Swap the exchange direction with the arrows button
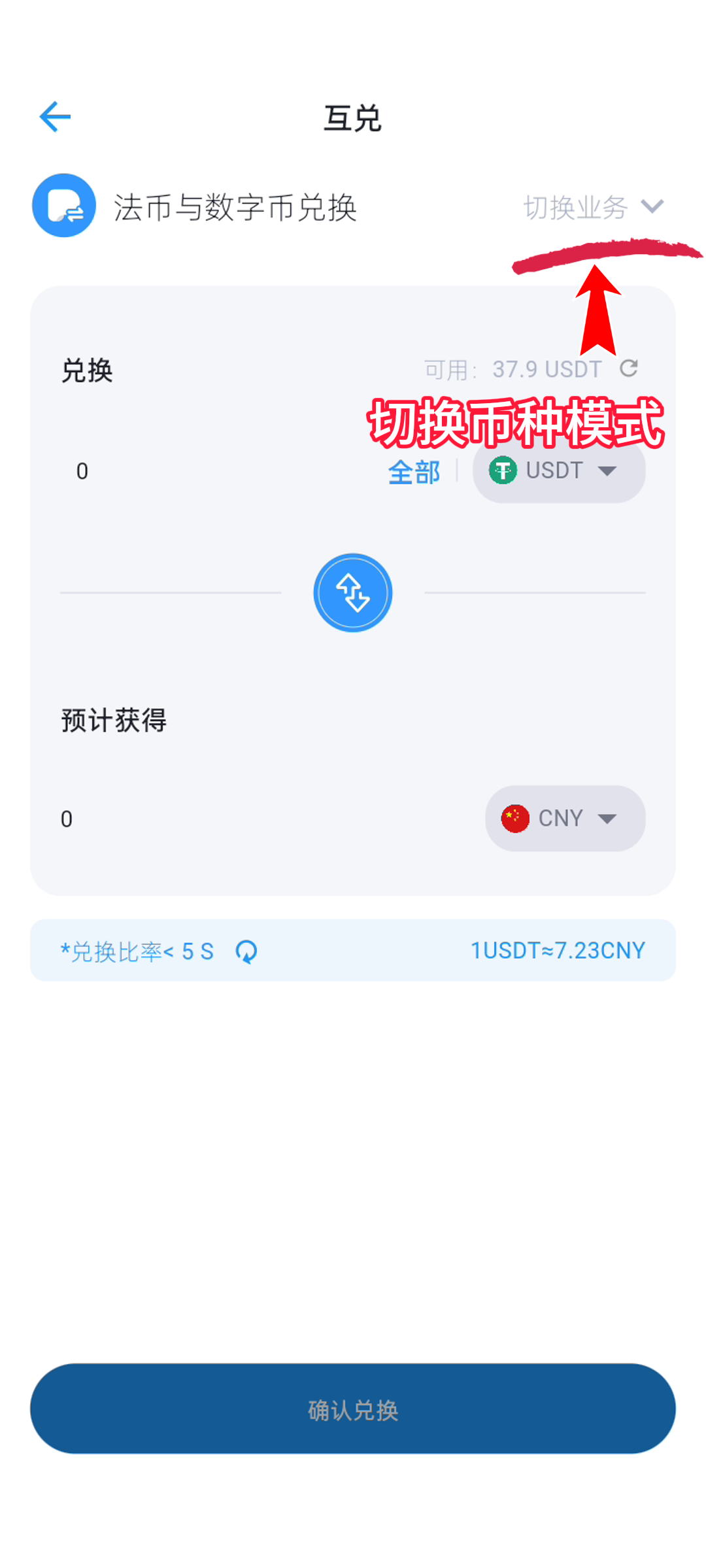The width and height of the screenshot is (706, 1568). point(352,593)
